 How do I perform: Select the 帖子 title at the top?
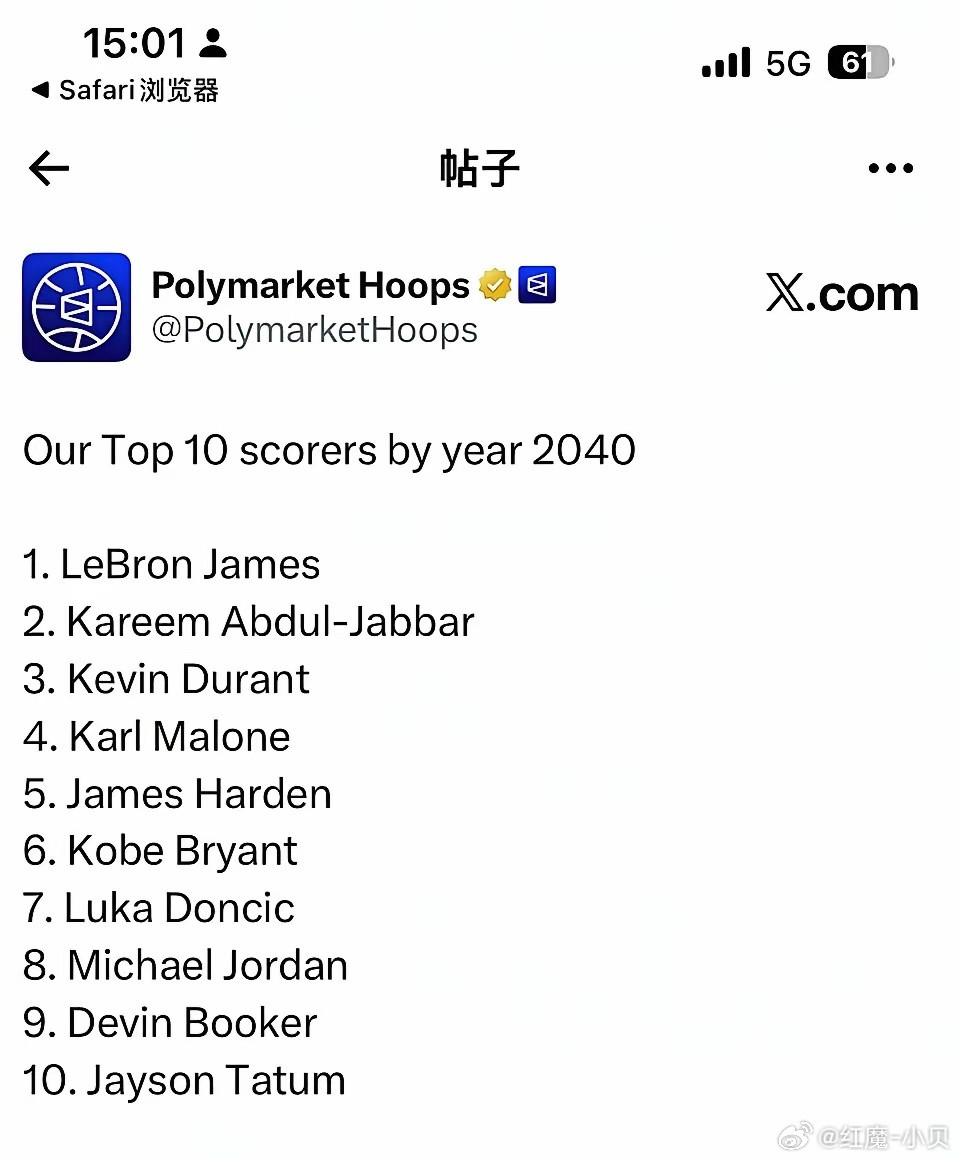(480, 168)
